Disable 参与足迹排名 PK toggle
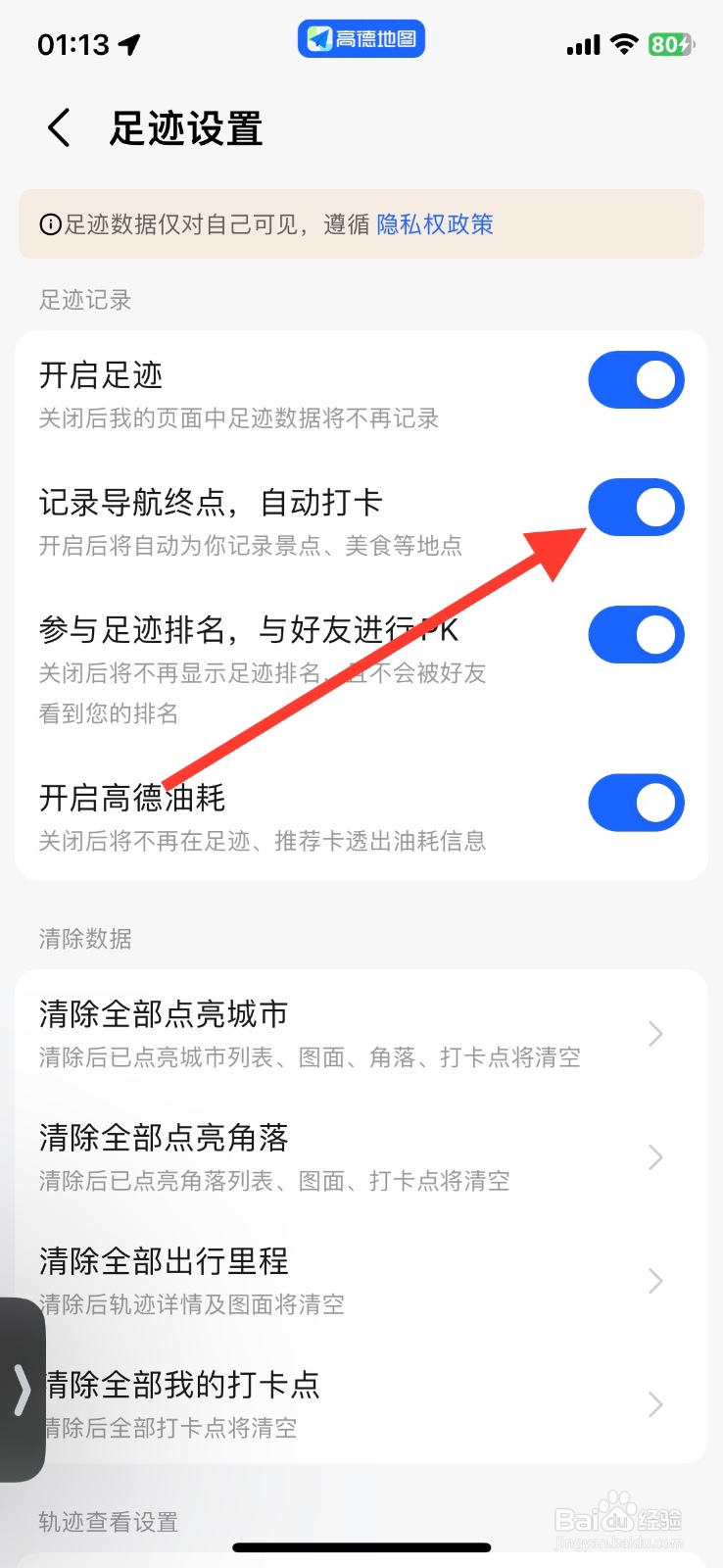This screenshot has width=723, height=1568. (636, 634)
